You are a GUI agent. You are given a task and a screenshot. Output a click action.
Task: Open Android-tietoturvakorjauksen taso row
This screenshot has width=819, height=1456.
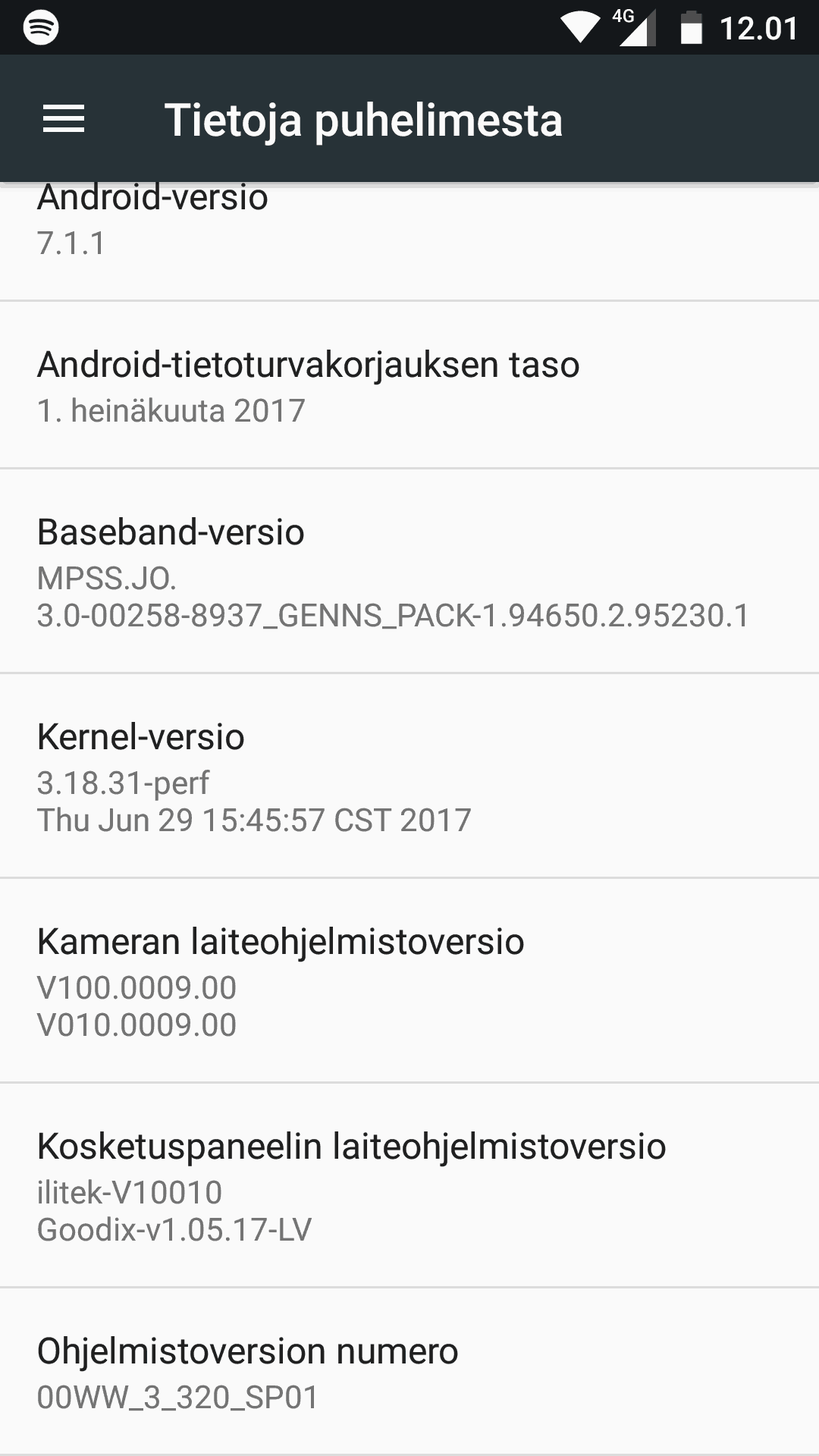click(x=409, y=385)
